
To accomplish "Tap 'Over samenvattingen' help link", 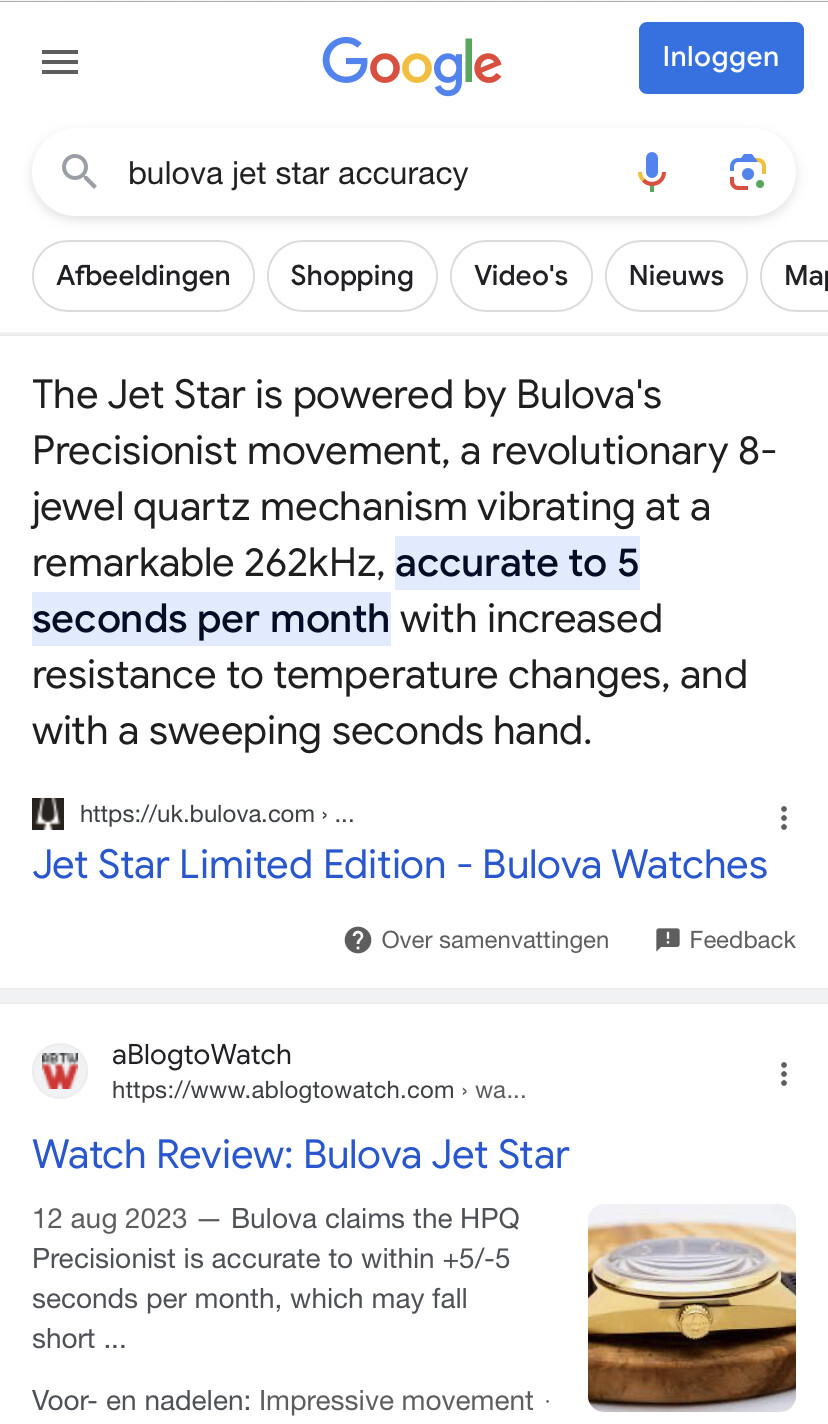I will [477, 940].
